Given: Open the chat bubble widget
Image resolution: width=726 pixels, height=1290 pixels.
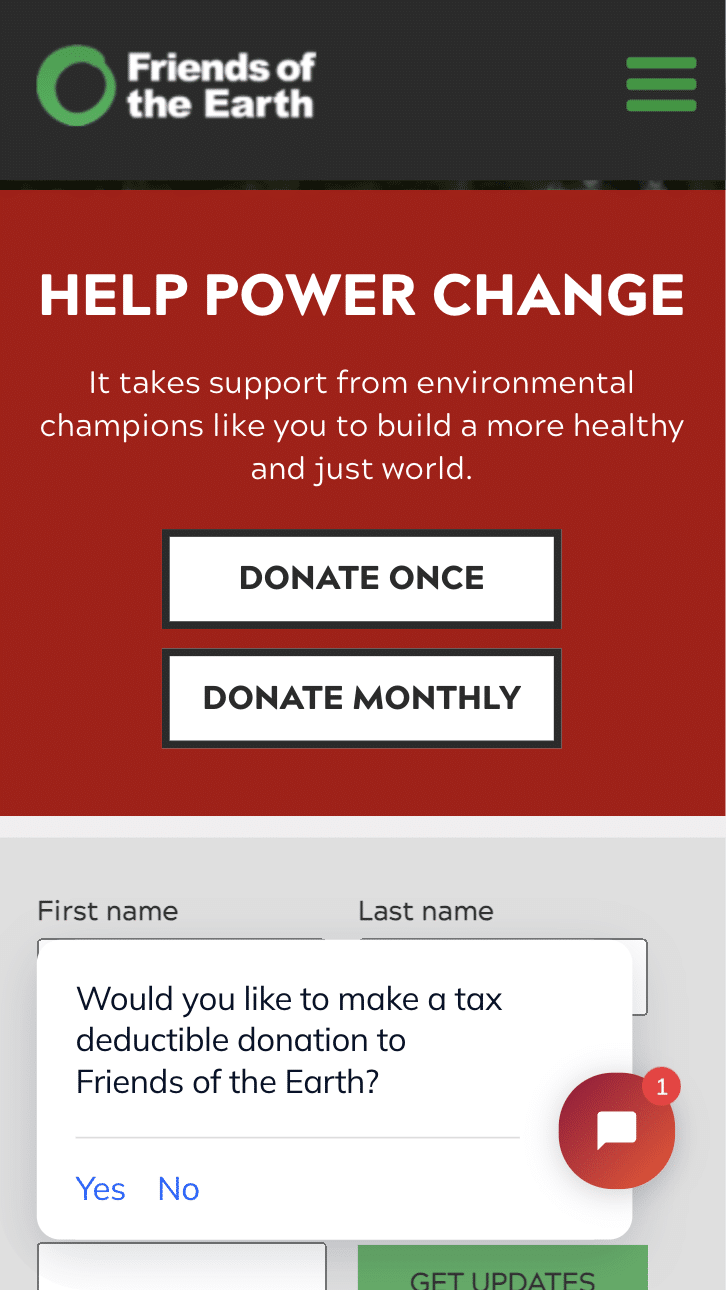Looking at the screenshot, I should coord(616,1130).
